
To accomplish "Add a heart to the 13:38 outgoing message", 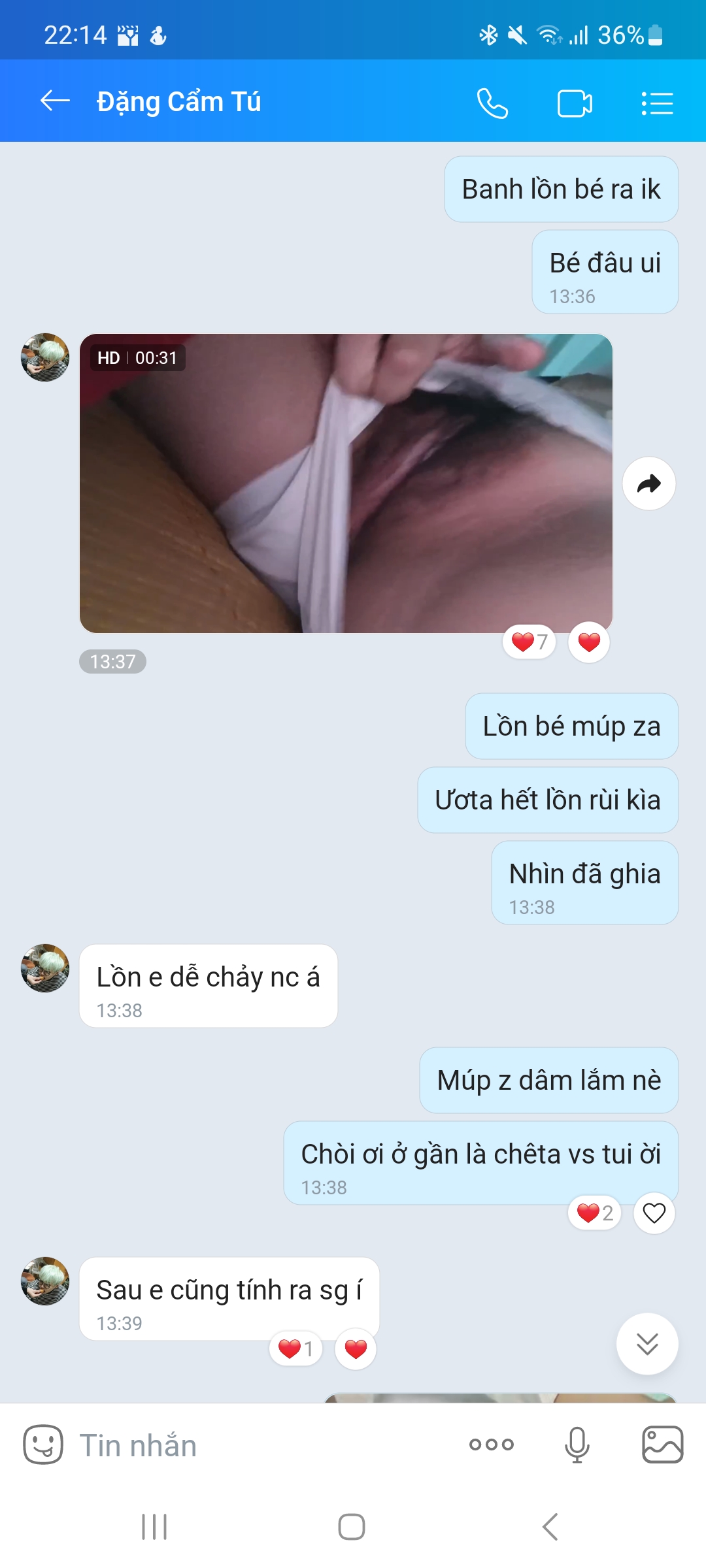I will coord(654,1213).
